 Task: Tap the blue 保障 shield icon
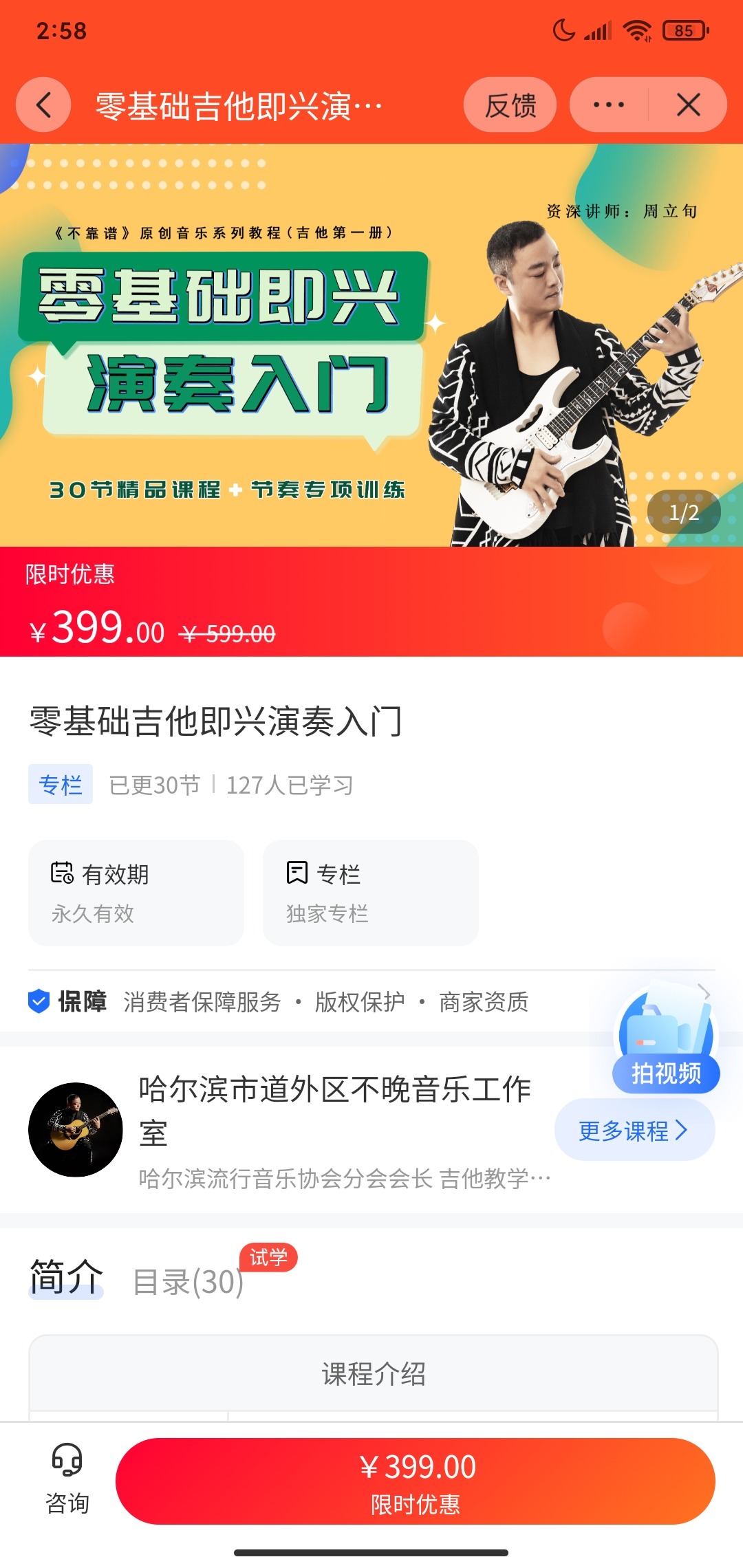(38, 1002)
